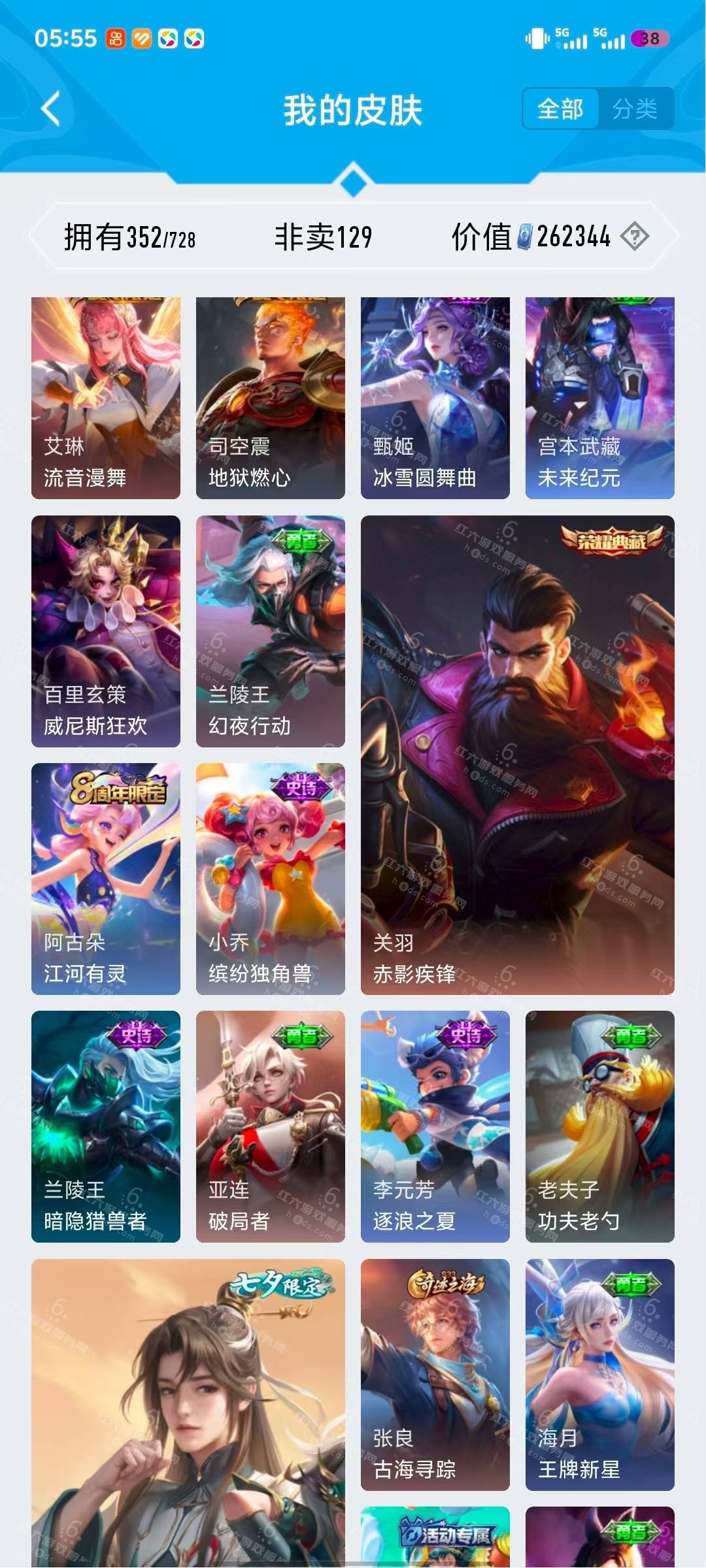View 海月 王牌新星 skin
This screenshot has width=706, height=1568.
(600, 1375)
